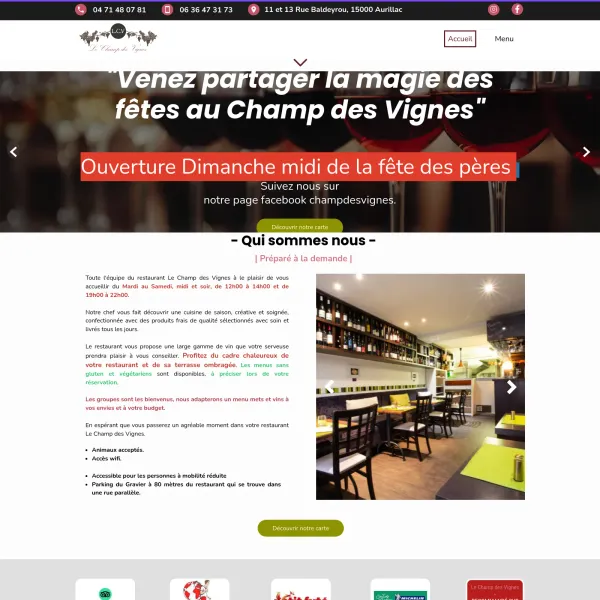Call the mobile number 06 36 47 31 73
This screenshot has width=600, height=600.
pyautogui.click(x=206, y=9)
